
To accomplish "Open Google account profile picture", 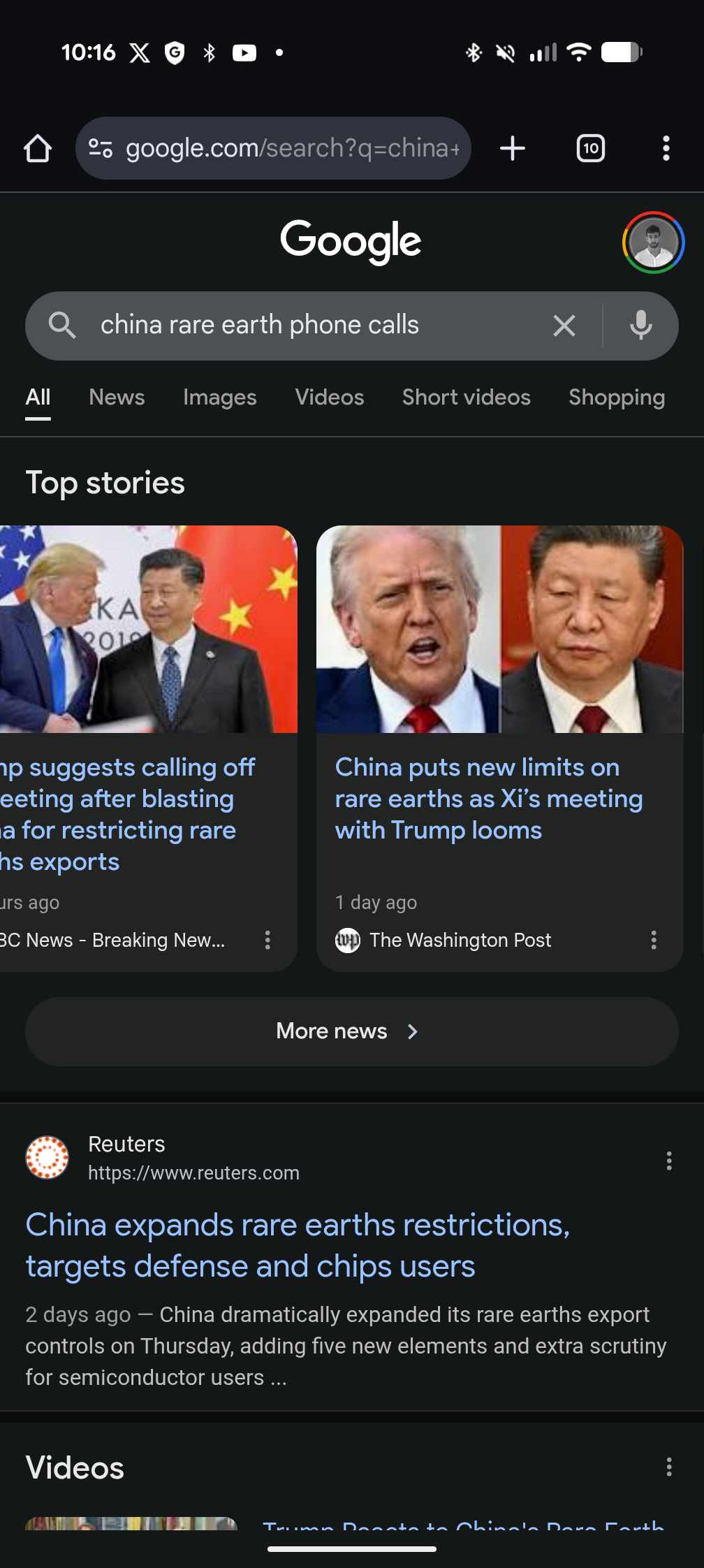I will (653, 242).
